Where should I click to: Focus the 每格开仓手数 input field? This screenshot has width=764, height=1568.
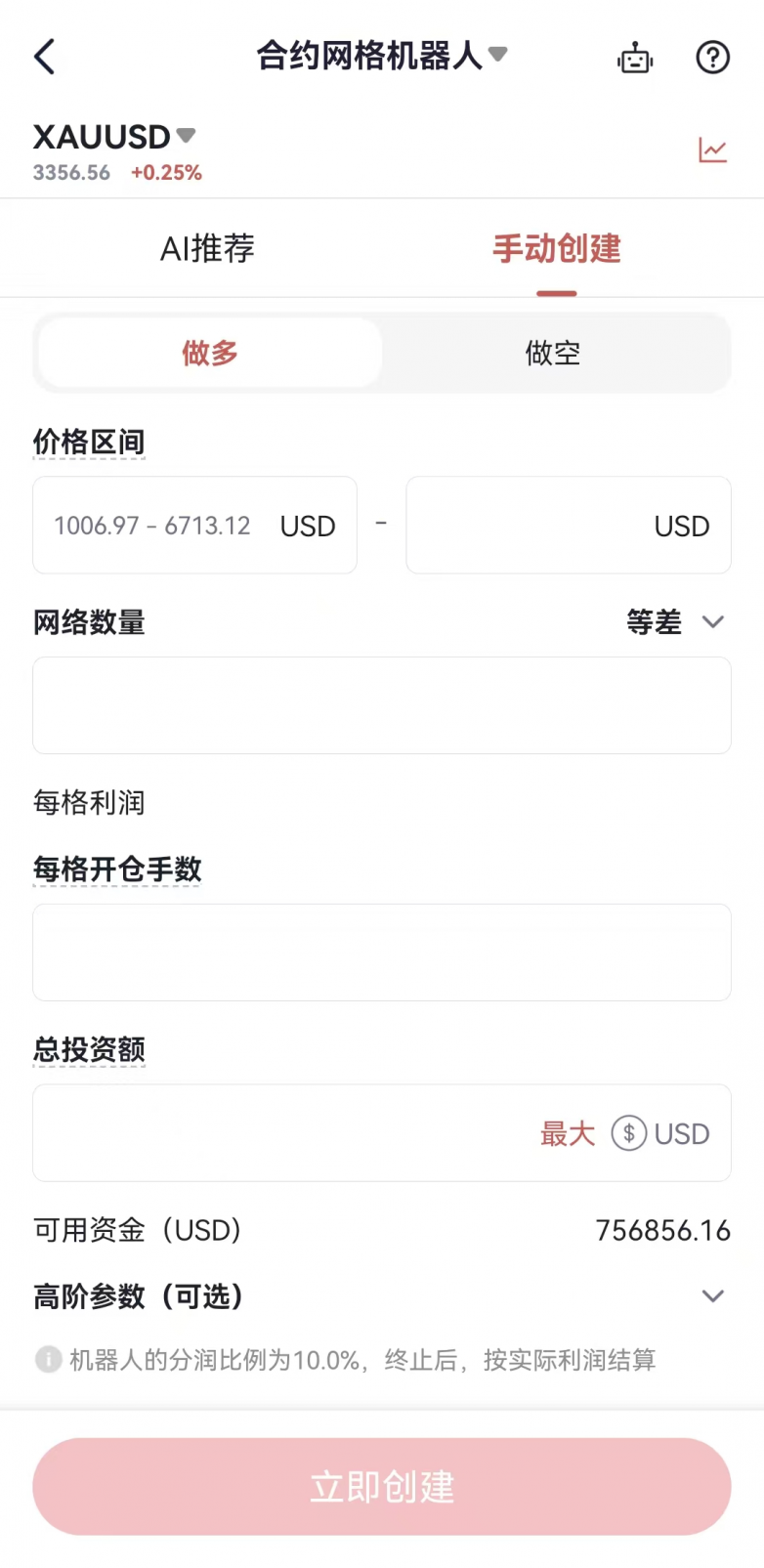click(x=381, y=953)
